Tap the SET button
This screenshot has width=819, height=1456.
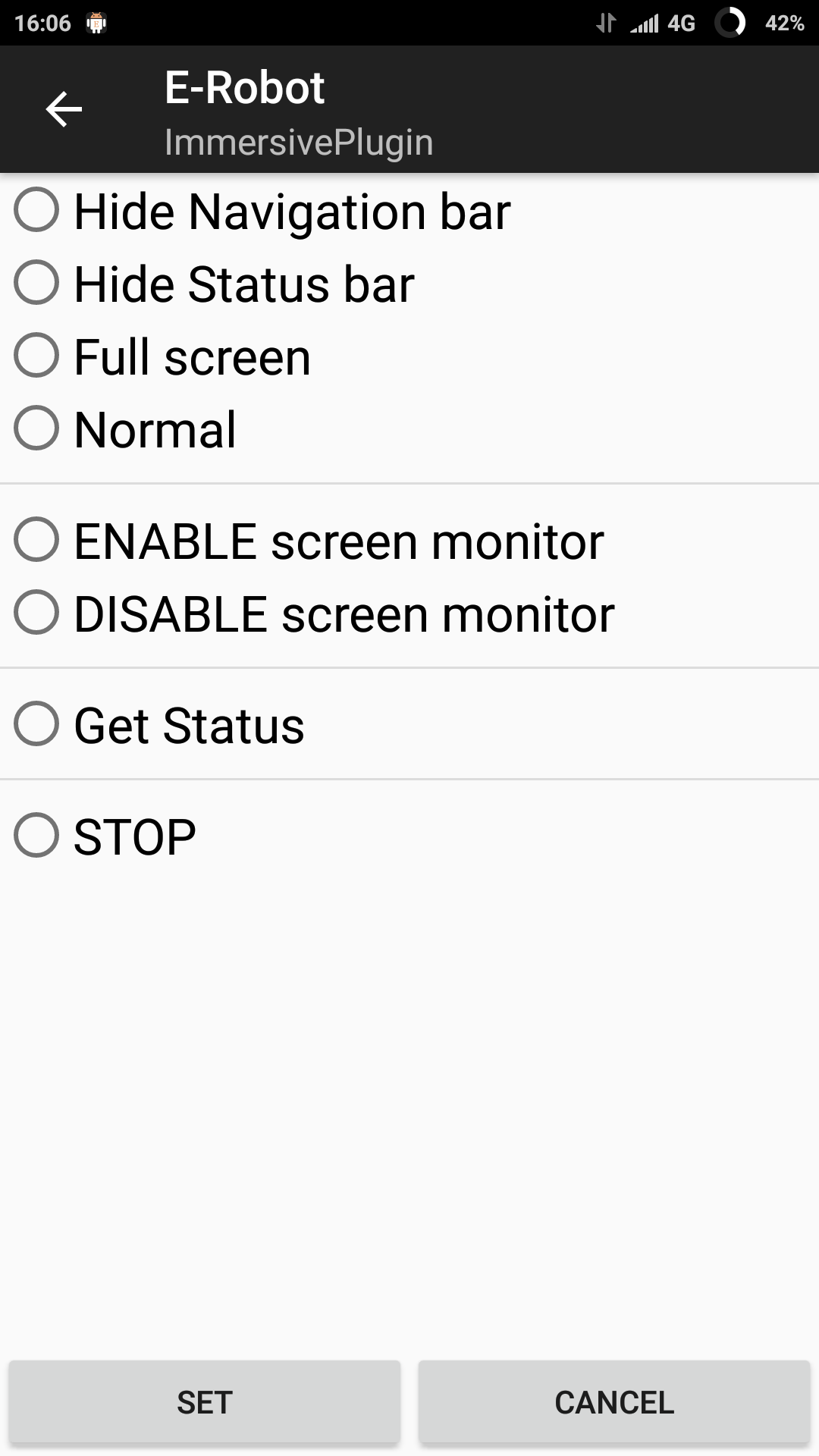205,1402
